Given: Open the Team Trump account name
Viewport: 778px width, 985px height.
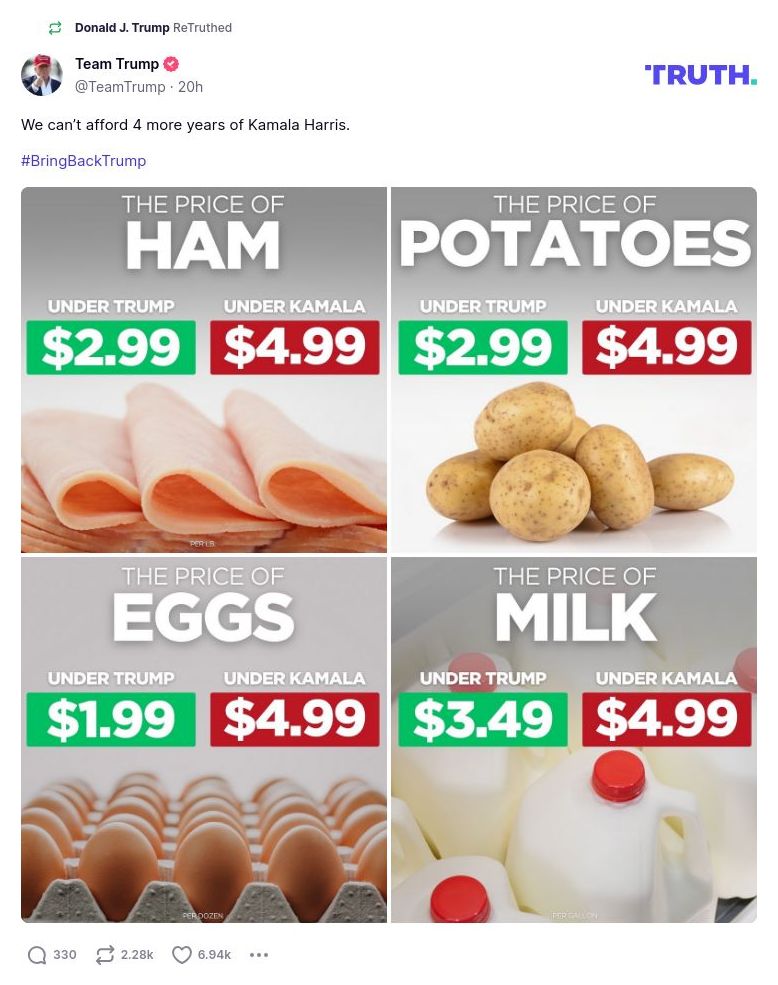Looking at the screenshot, I should (x=117, y=64).
